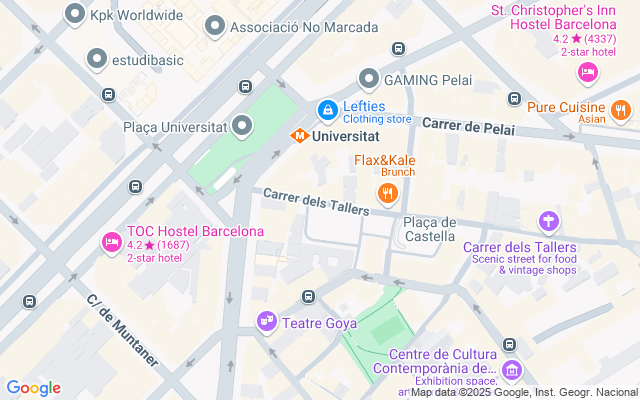
Task: Tap the bus stop icon near GAMING Pelai
Action: click(399, 49)
